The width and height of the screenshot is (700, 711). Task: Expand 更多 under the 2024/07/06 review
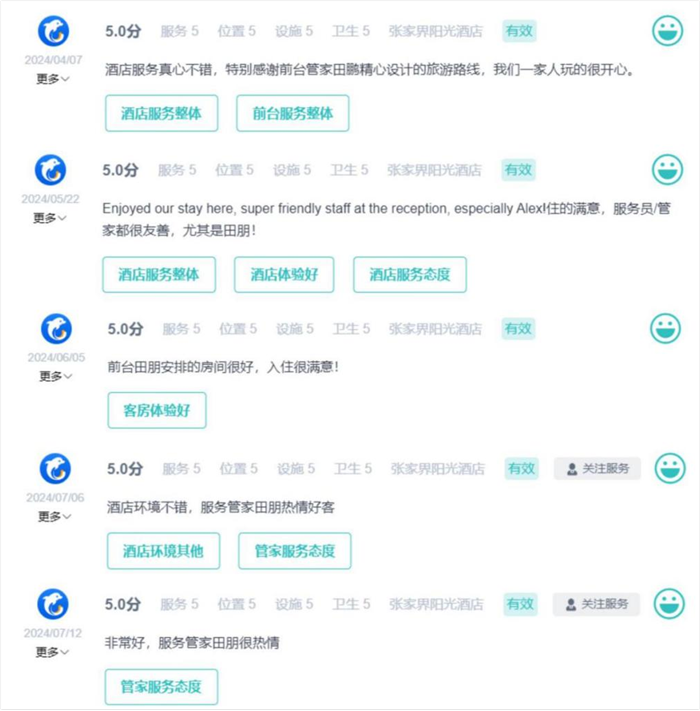coord(55,517)
